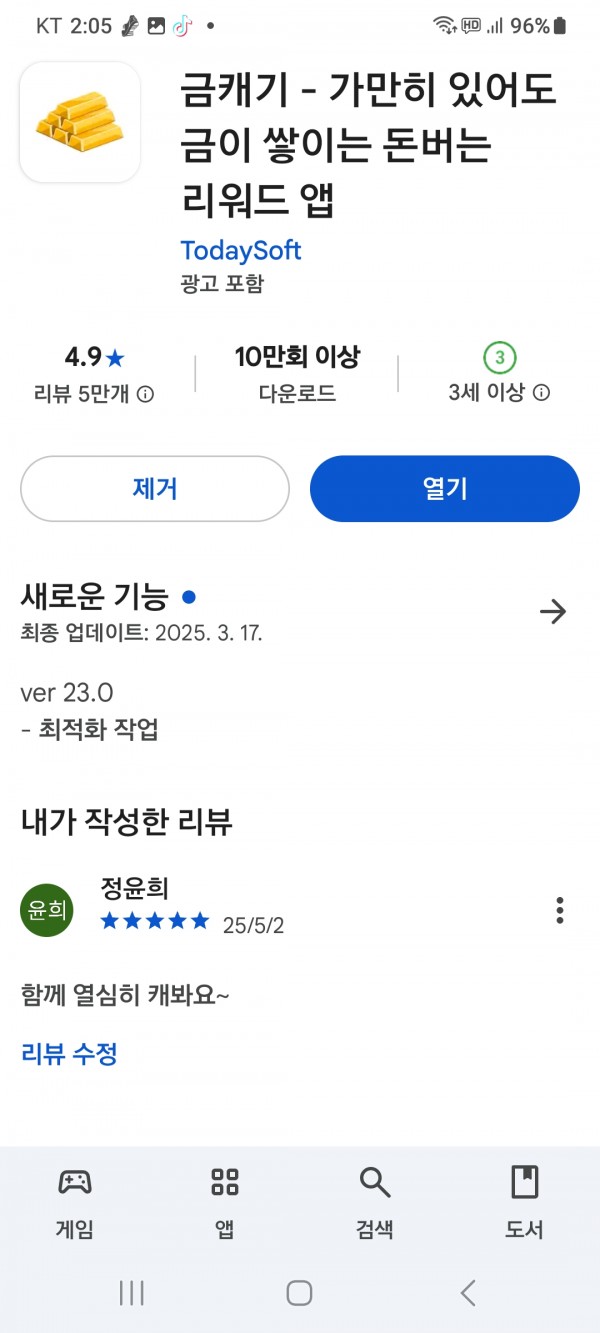Go to the 검색 tab

coord(375,1203)
